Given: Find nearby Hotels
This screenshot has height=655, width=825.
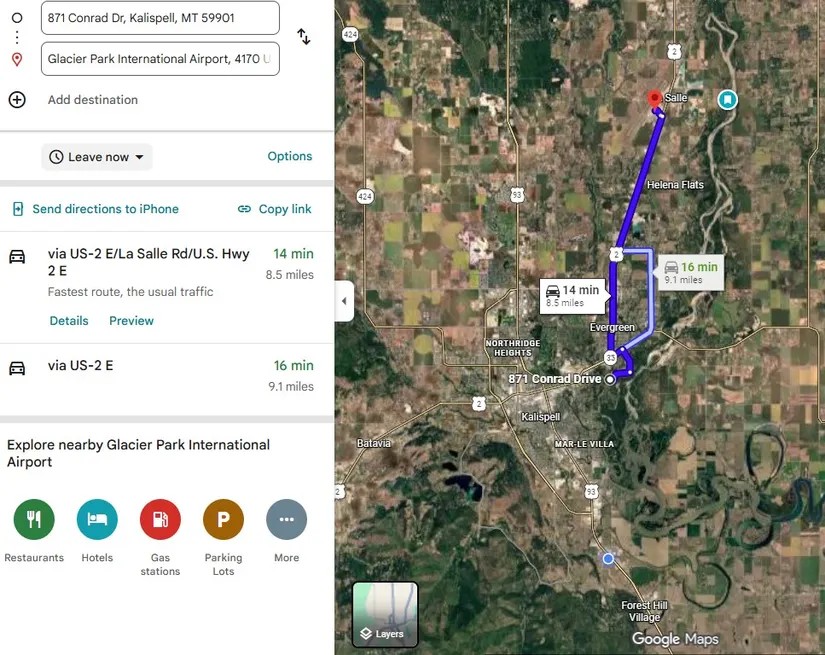Looking at the screenshot, I should coord(97,520).
